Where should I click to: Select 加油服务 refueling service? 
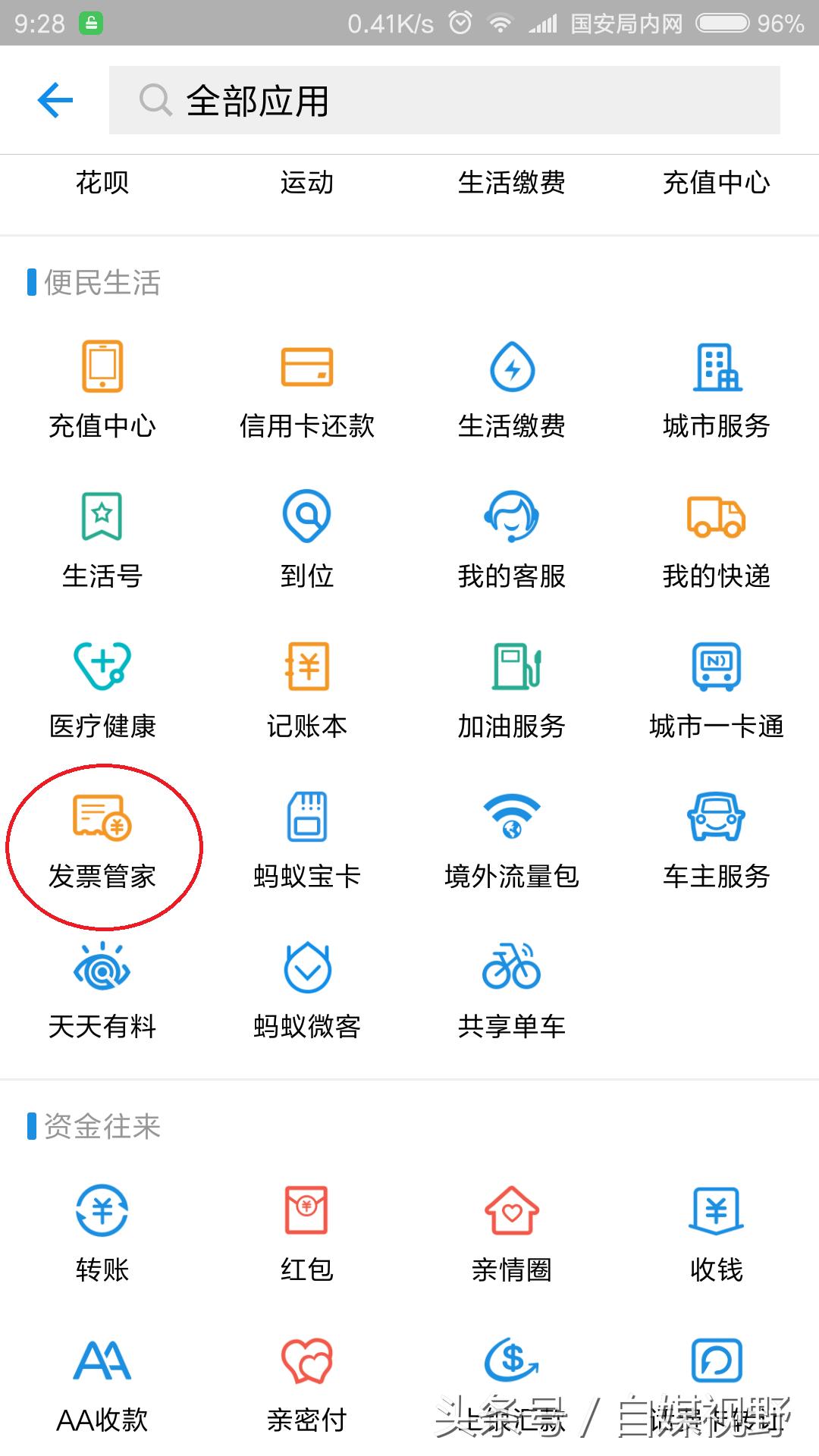pos(512,686)
